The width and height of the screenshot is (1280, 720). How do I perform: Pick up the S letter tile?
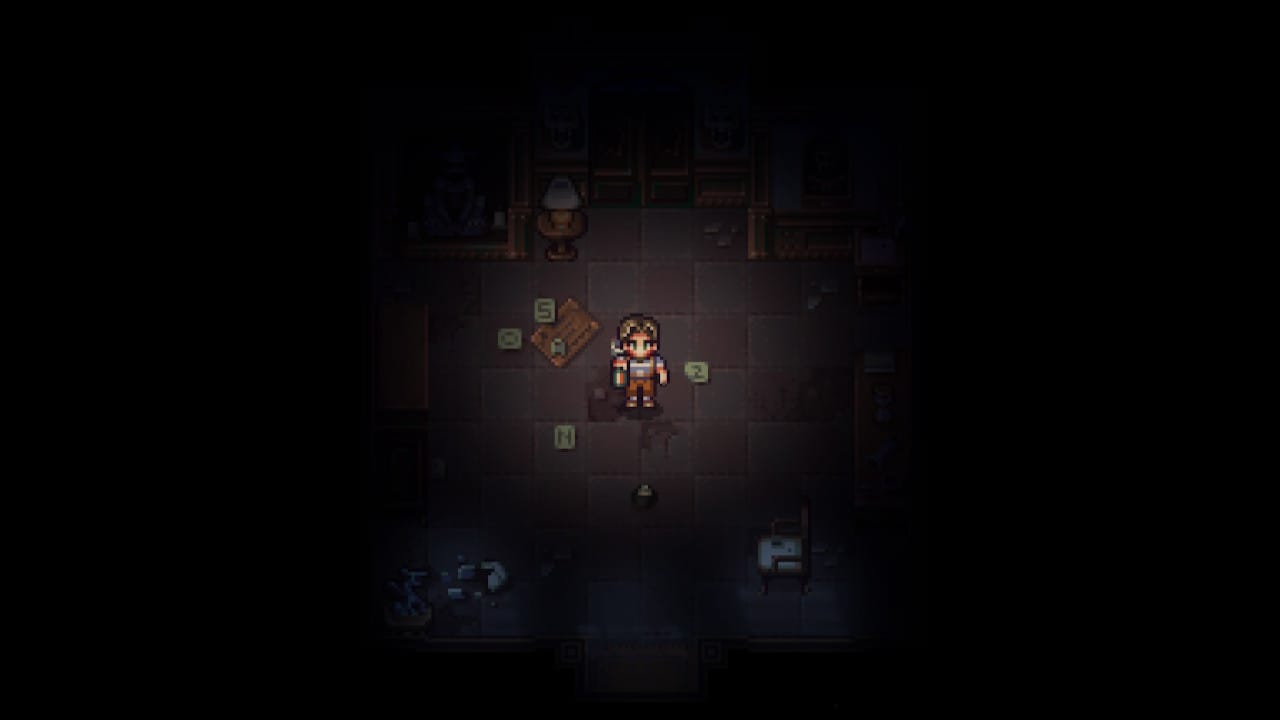click(544, 311)
